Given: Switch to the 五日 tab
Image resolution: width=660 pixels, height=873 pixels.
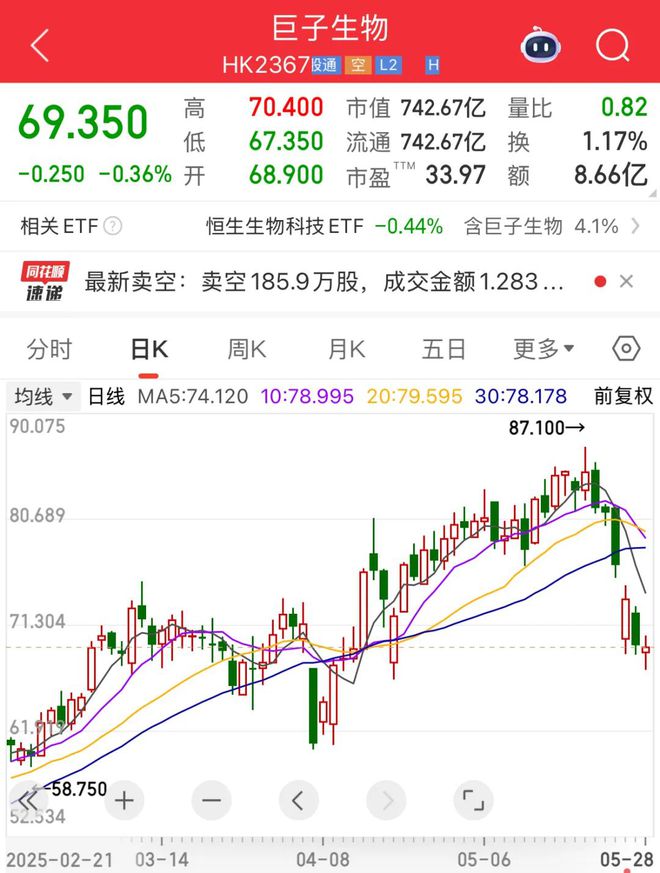Looking at the screenshot, I should click(444, 349).
